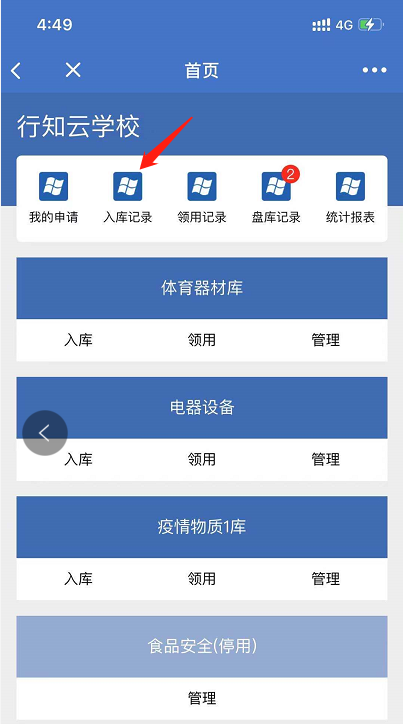
Task: Tap 管理 under 食品安全(停用)
Action: pos(202,698)
